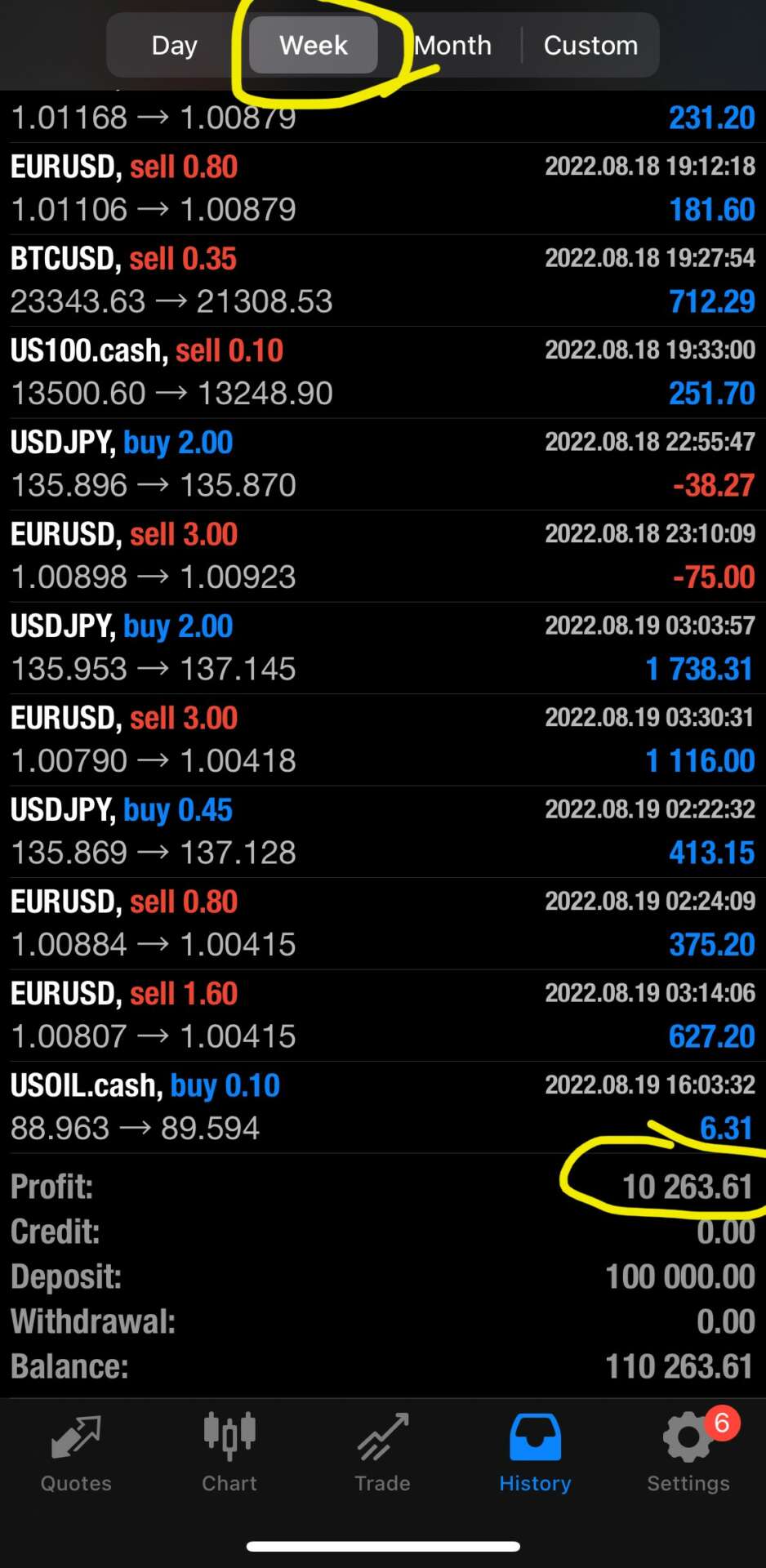
Task: Choose a Custom date range
Action: [590, 46]
